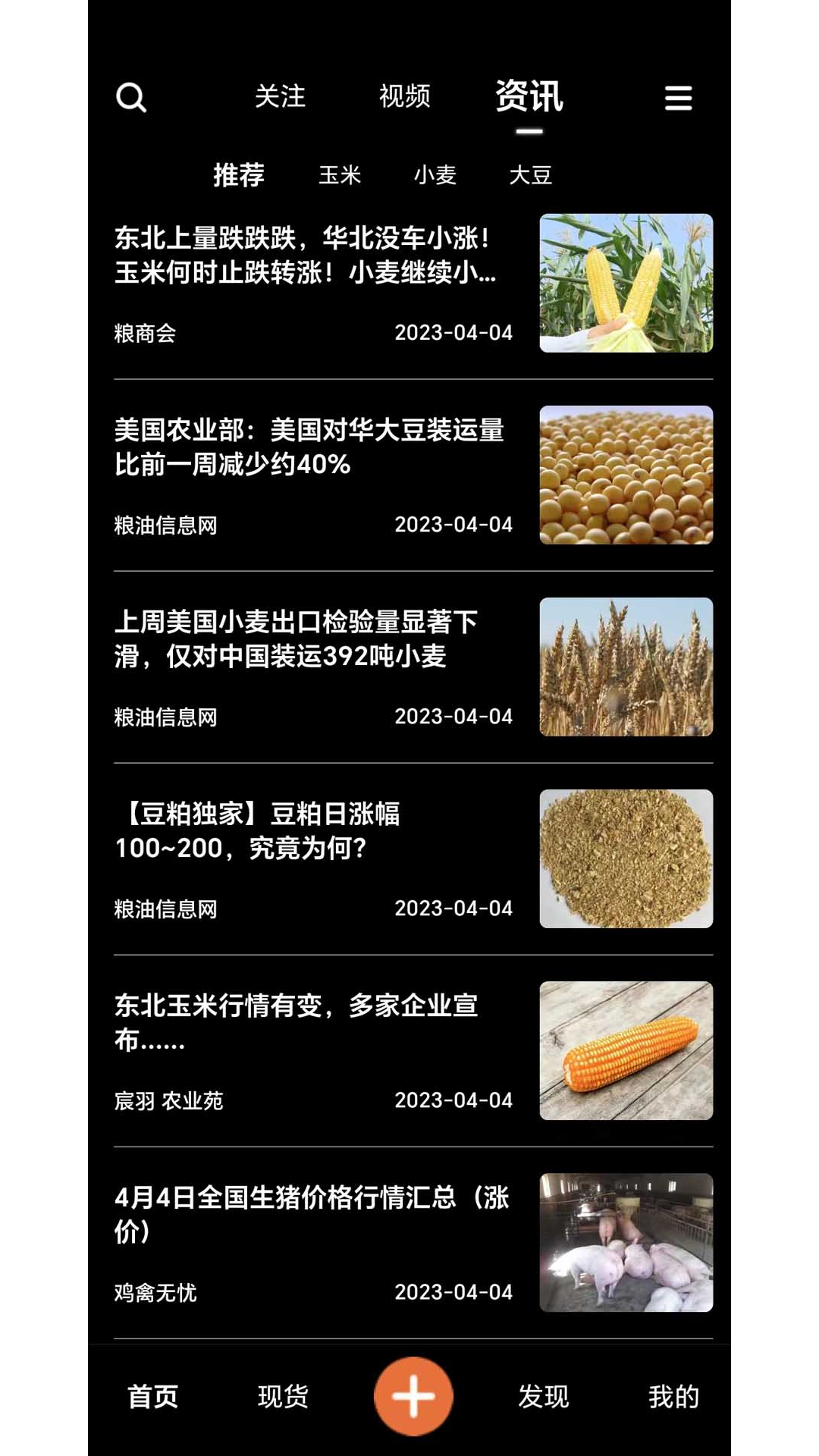Image resolution: width=819 pixels, height=1456 pixels.
Task: Open the 发现 tab
Action: tap(543, 1396)
